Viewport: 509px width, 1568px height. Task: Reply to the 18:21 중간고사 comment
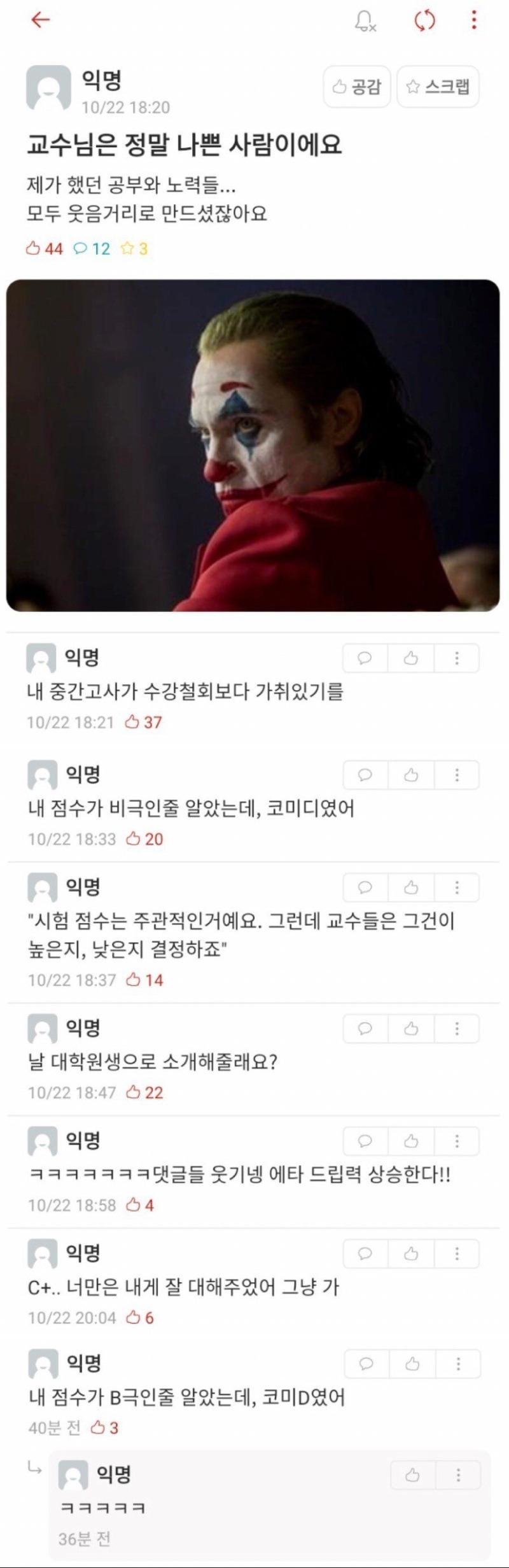pyautogui.click(x=365, y=658)
